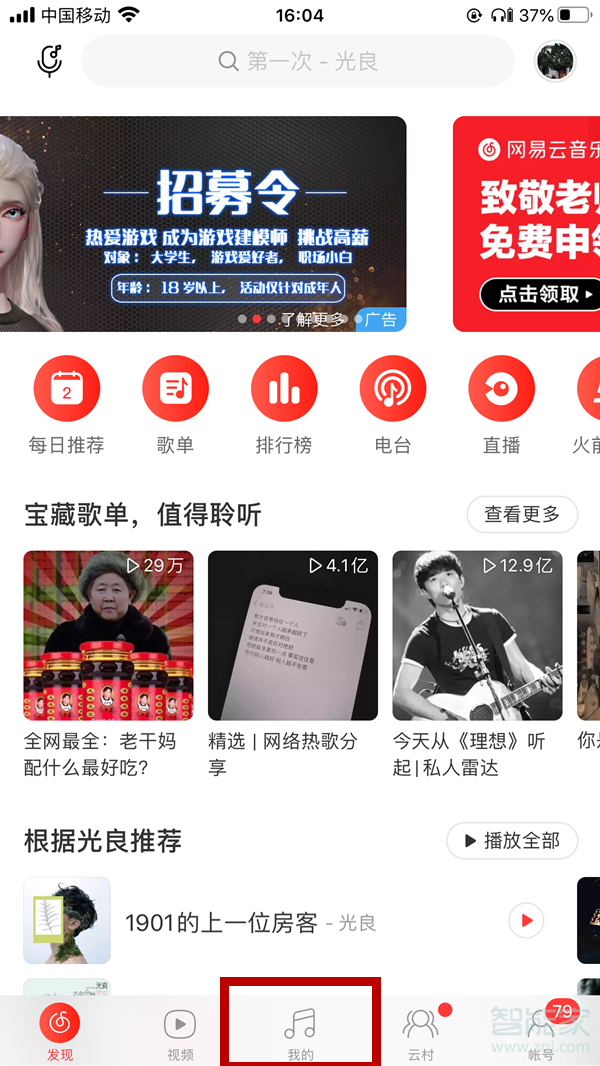Switch to the 帐号 tab
The width and height of the screenshot is (600, 1066).
point(540,1030)
